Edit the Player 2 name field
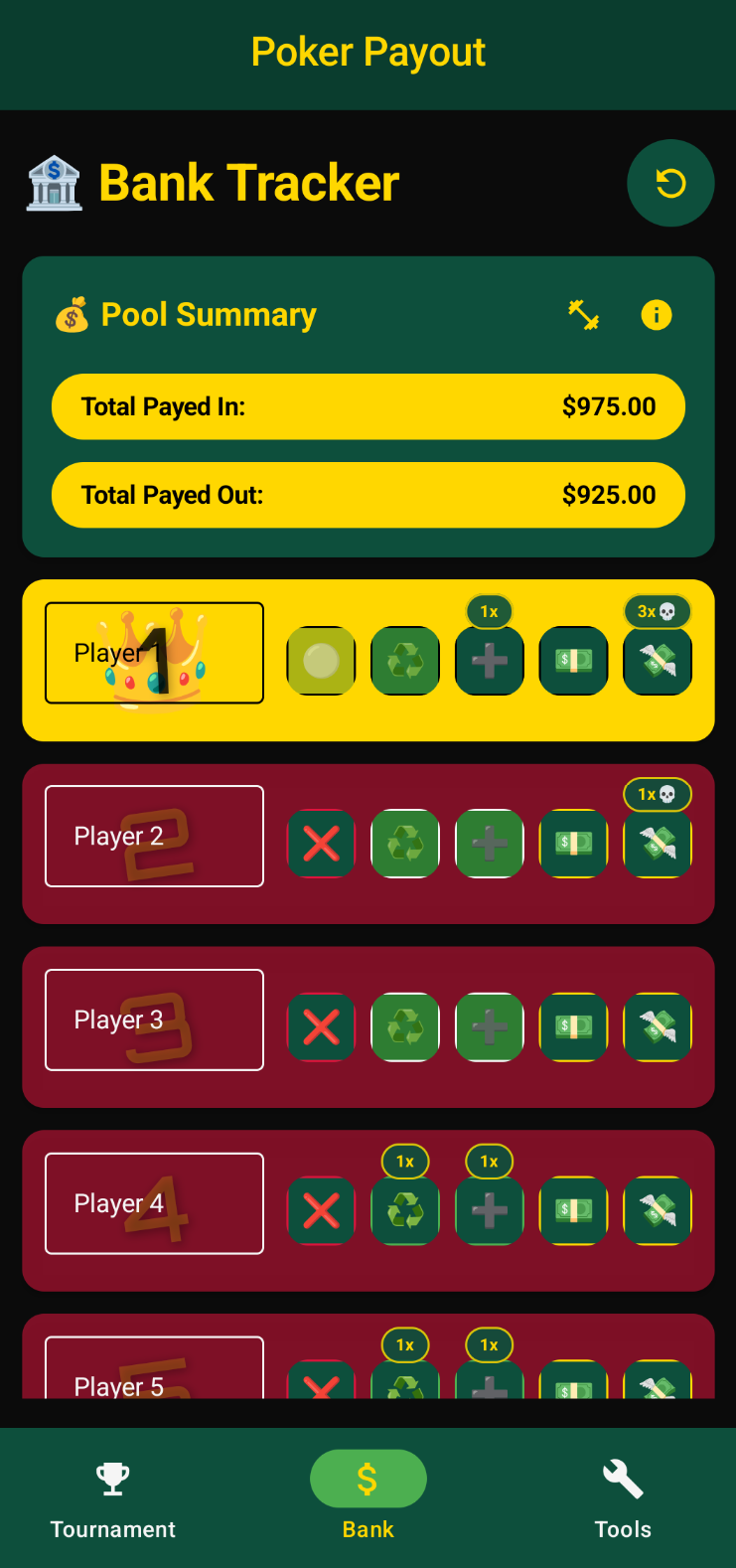Screen dimensions: 736x1568 pyautogui.click(x=154, y=837)
